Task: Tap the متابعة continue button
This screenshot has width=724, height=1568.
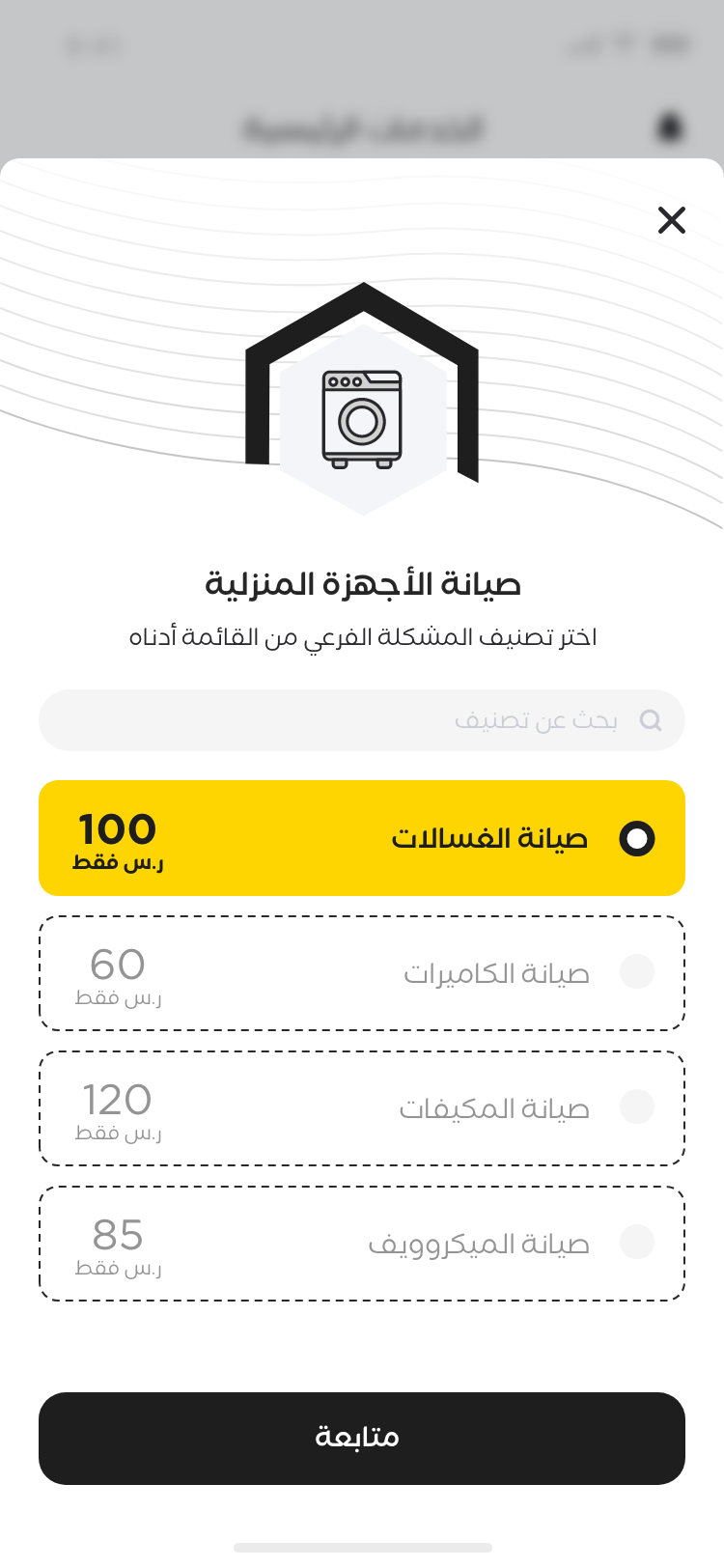Action: [x=362, y=1439]
